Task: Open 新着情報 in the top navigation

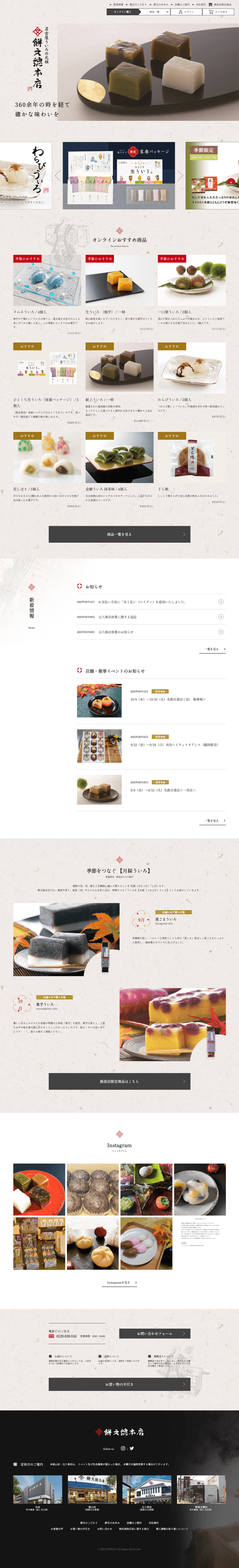Action: [x=118, y=4]
